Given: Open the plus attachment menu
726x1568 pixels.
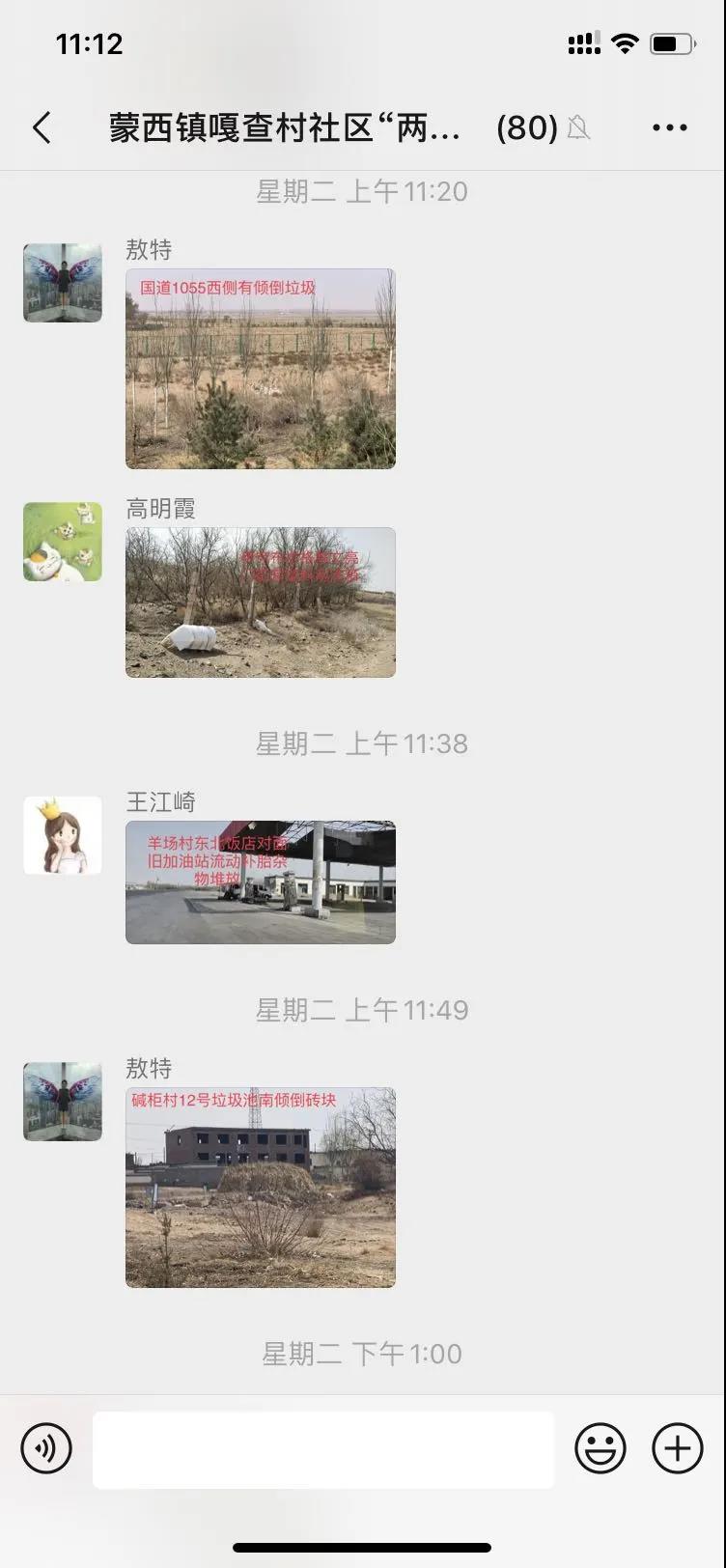Looking at the screenshot, I should [678, 1448].
